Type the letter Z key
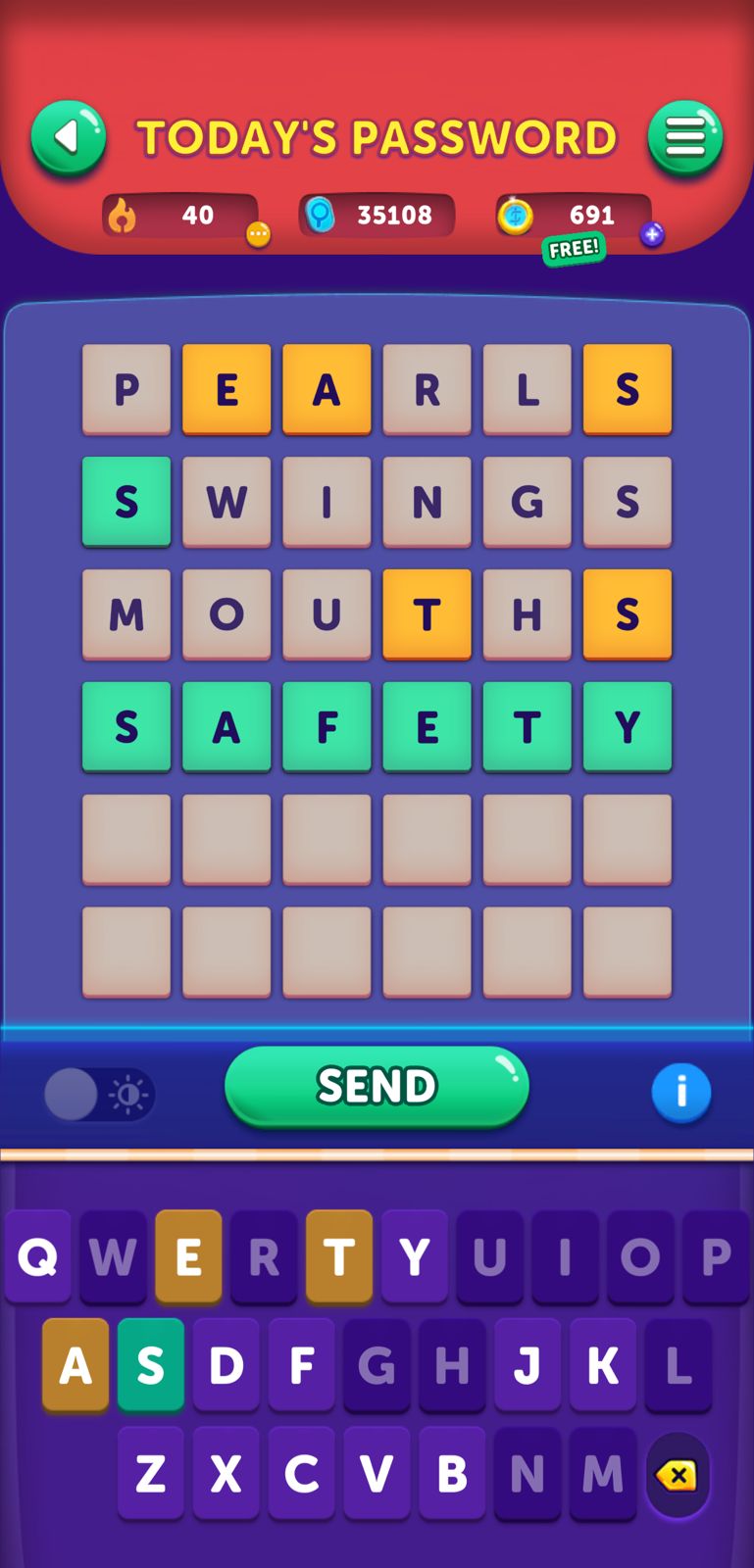 [x=150, y=1473]
